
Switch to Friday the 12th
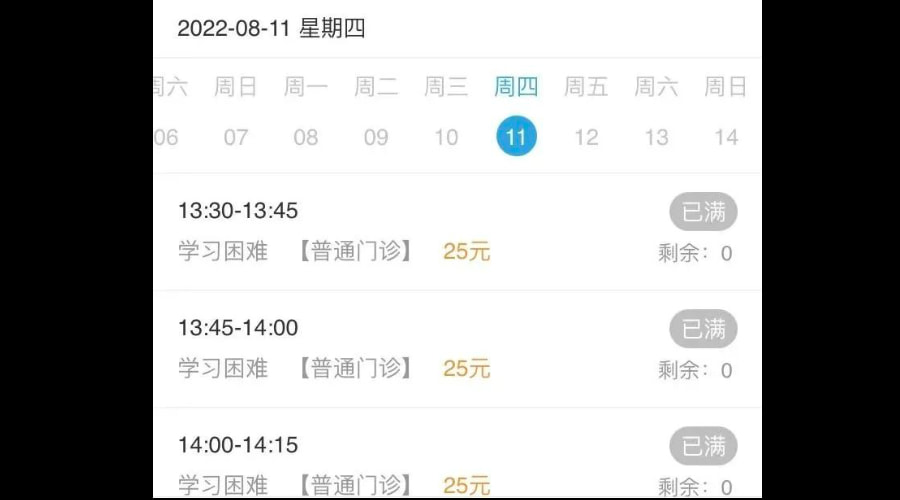tap(586, 137)
